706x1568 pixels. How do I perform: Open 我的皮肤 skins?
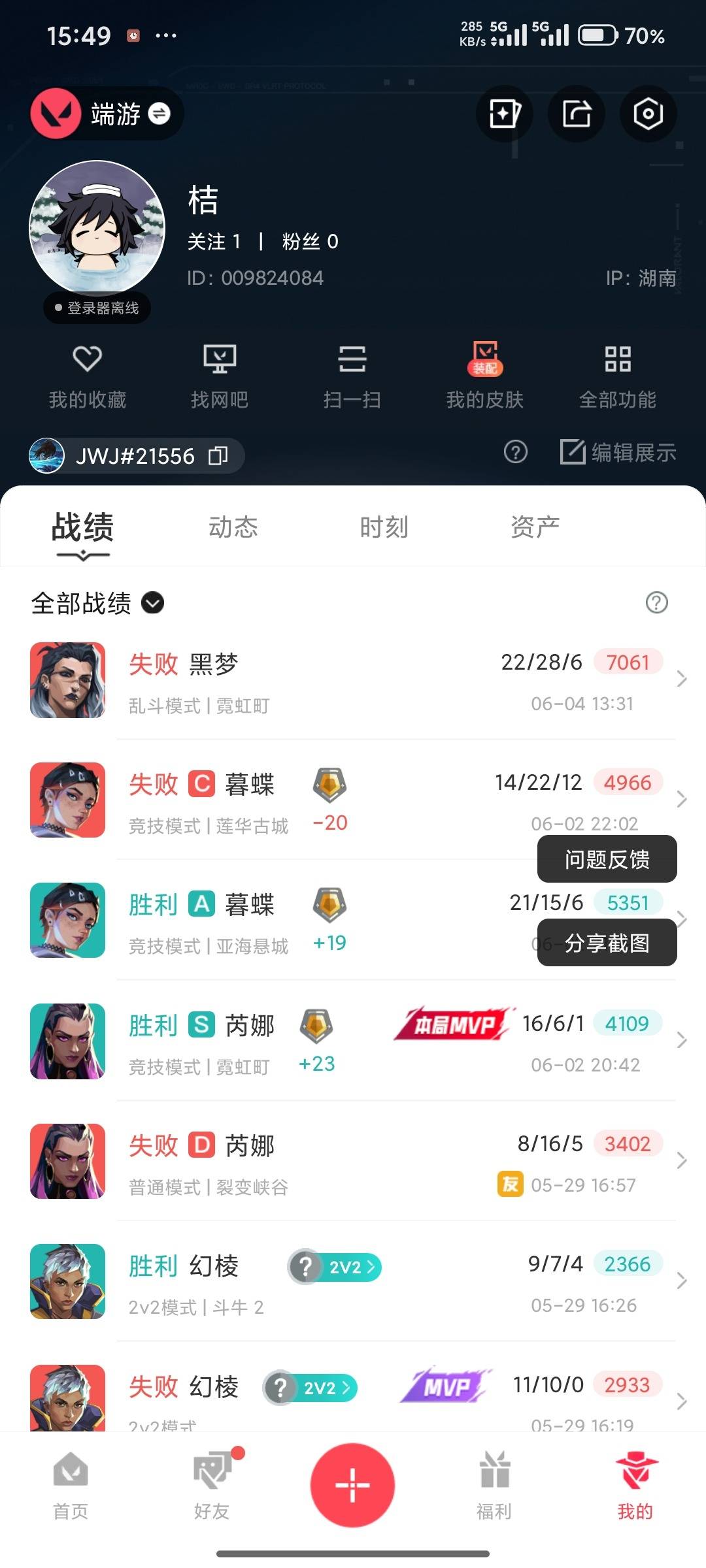coord(485,376)
